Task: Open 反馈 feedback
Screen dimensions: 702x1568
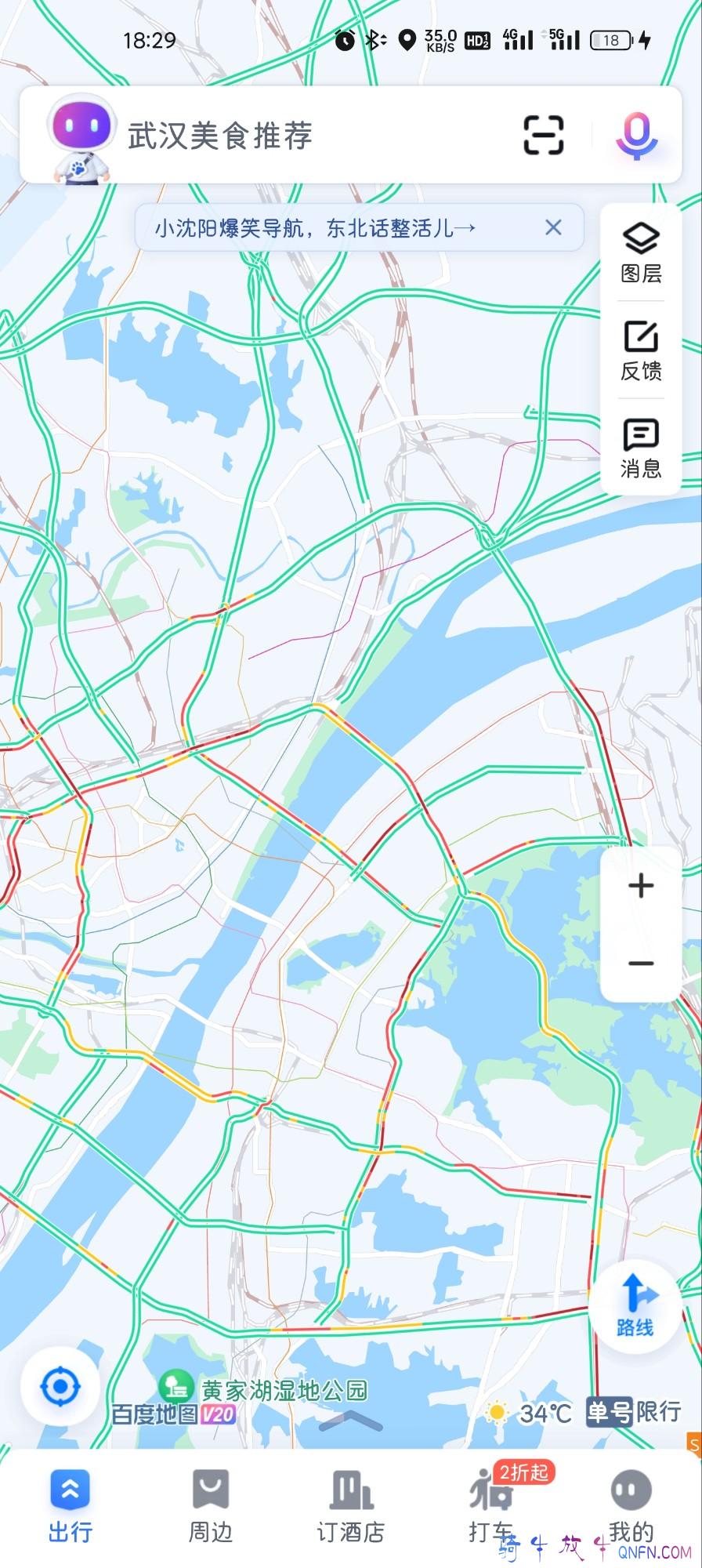Action: click(x=641, y=350)
